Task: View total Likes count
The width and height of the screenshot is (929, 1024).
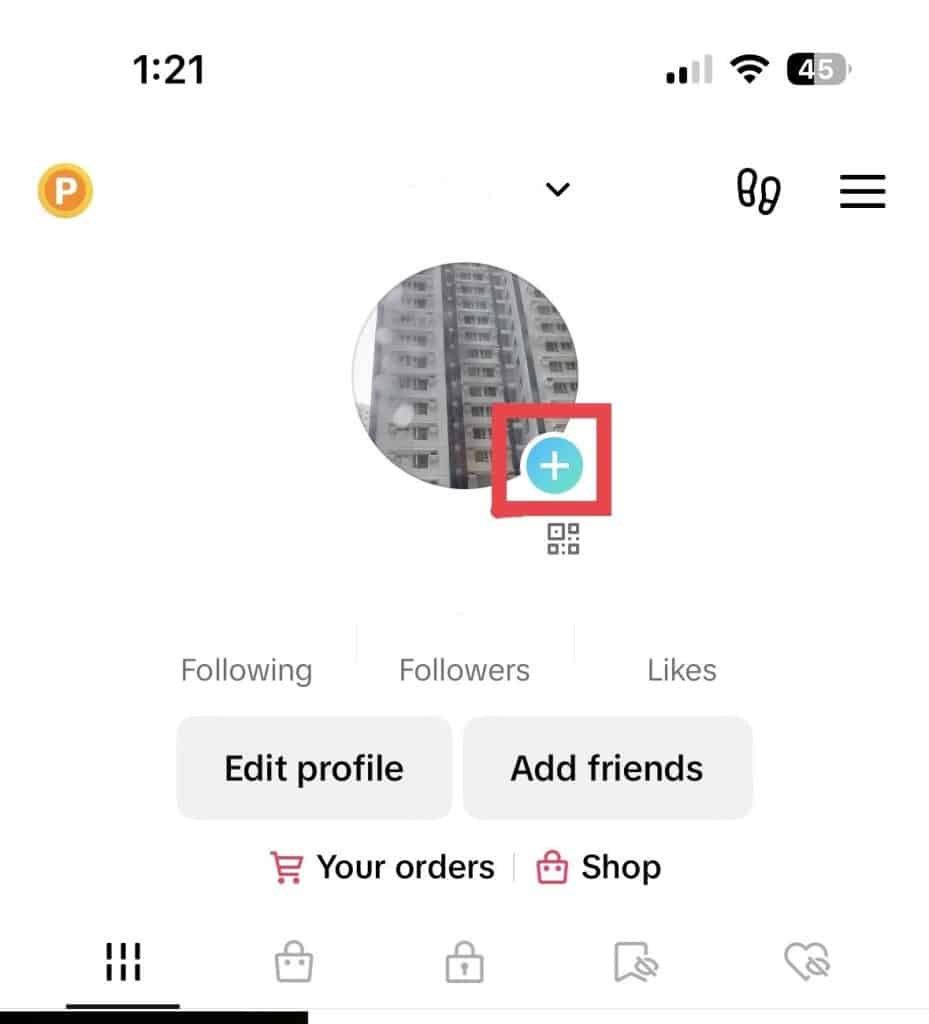Action: [681, 669]
